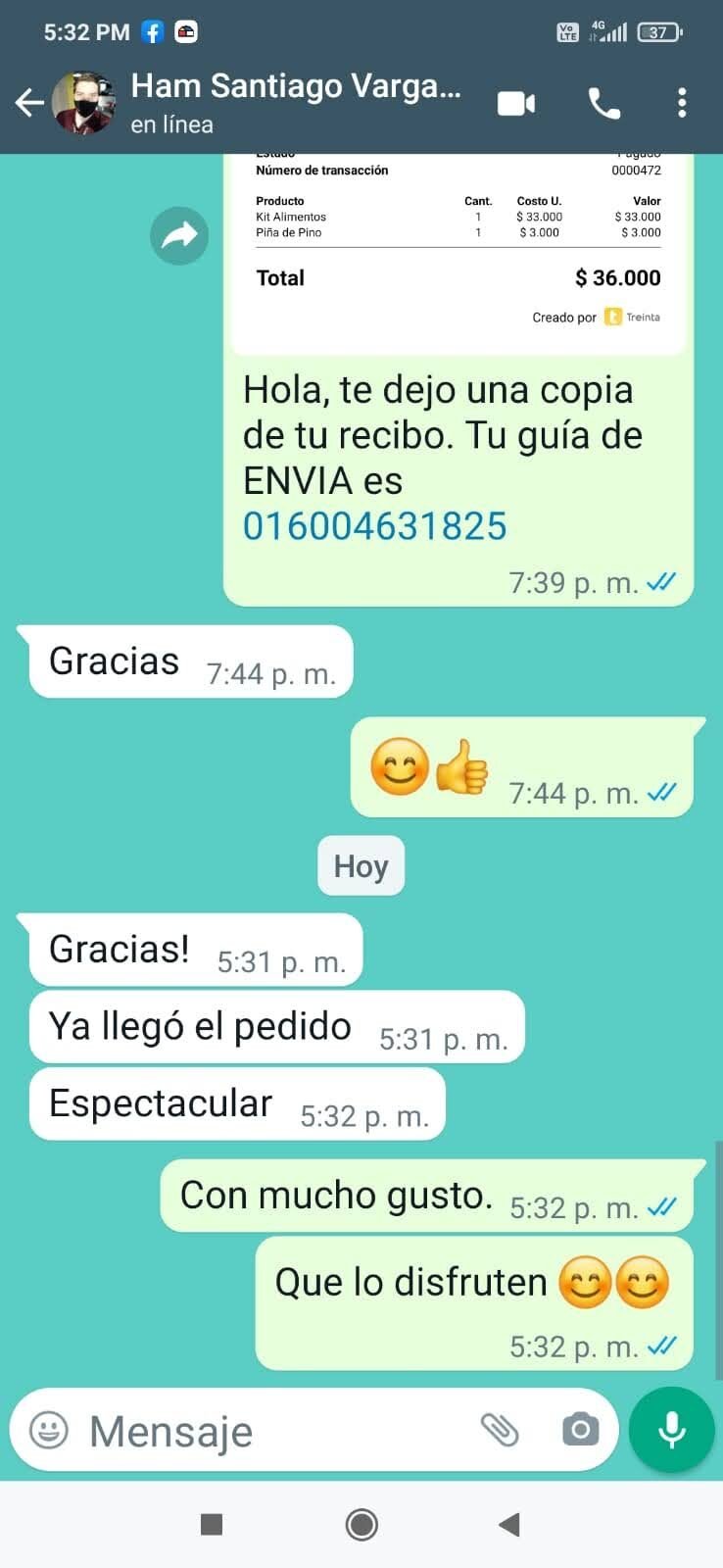This screenshot has height=1568, width=723.
Task: Forward the receipt image message
Action: point(179,235)
